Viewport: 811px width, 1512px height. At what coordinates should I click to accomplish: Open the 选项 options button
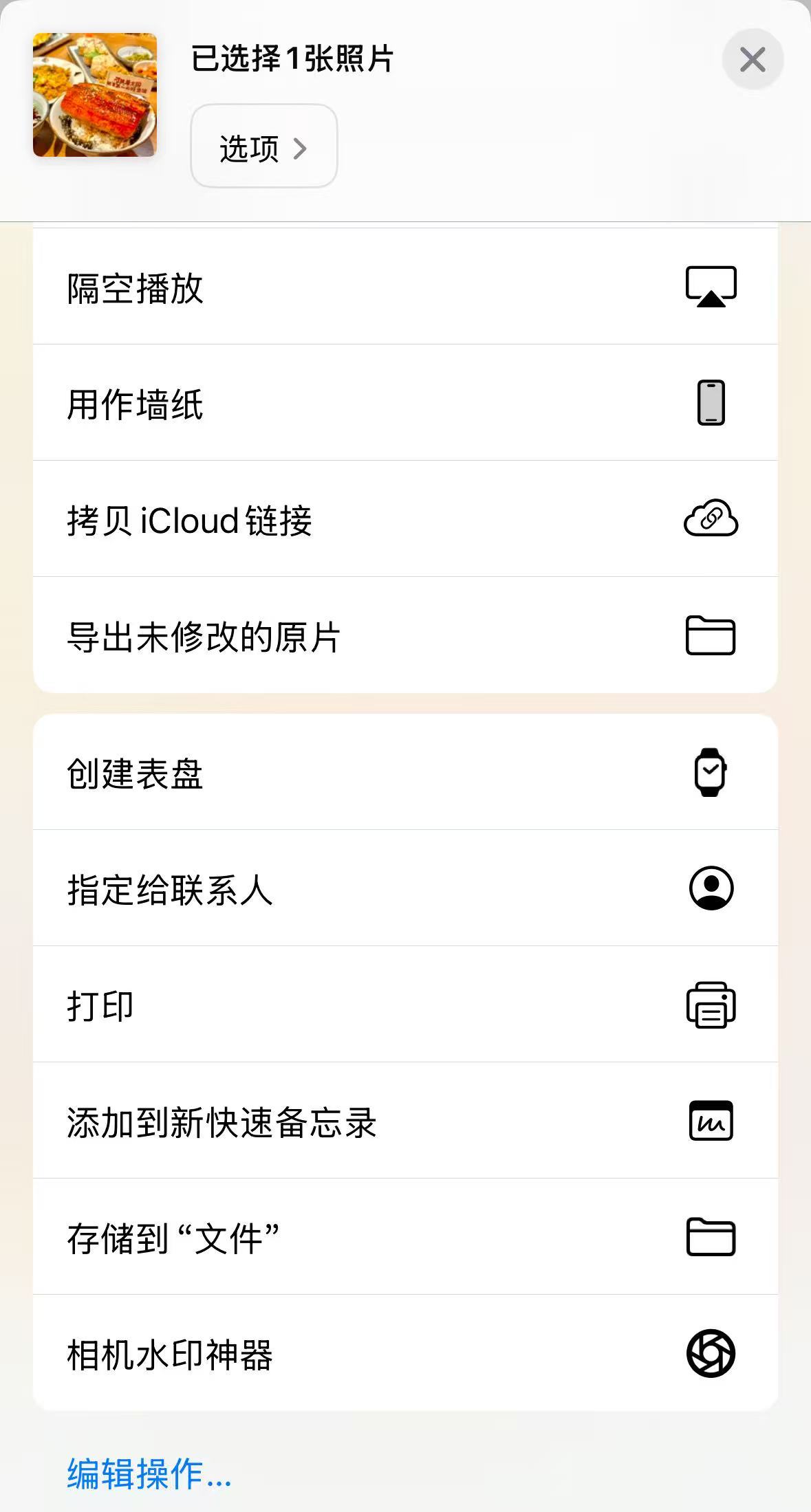click(263, 146)
